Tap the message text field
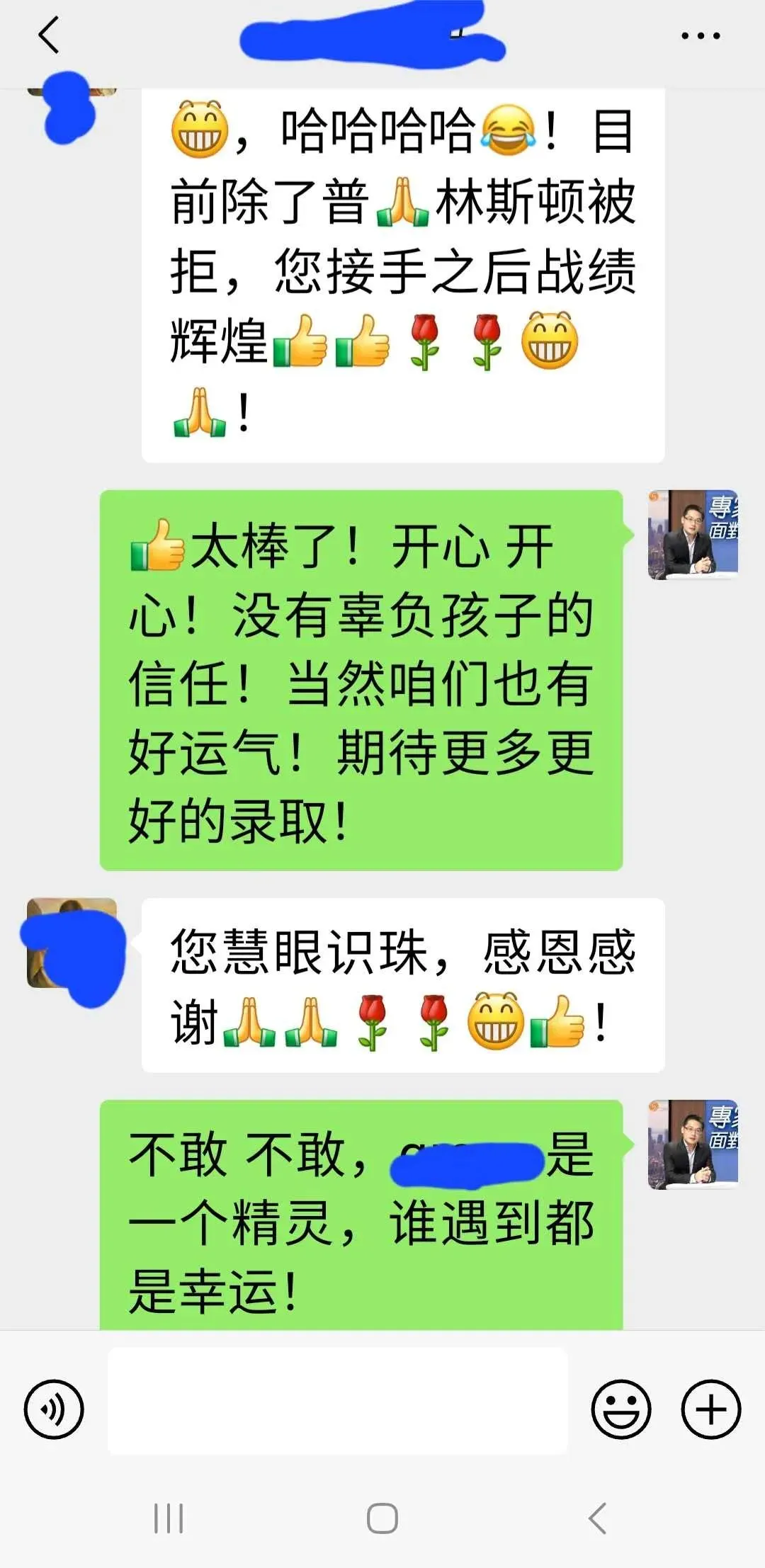 338,1401
